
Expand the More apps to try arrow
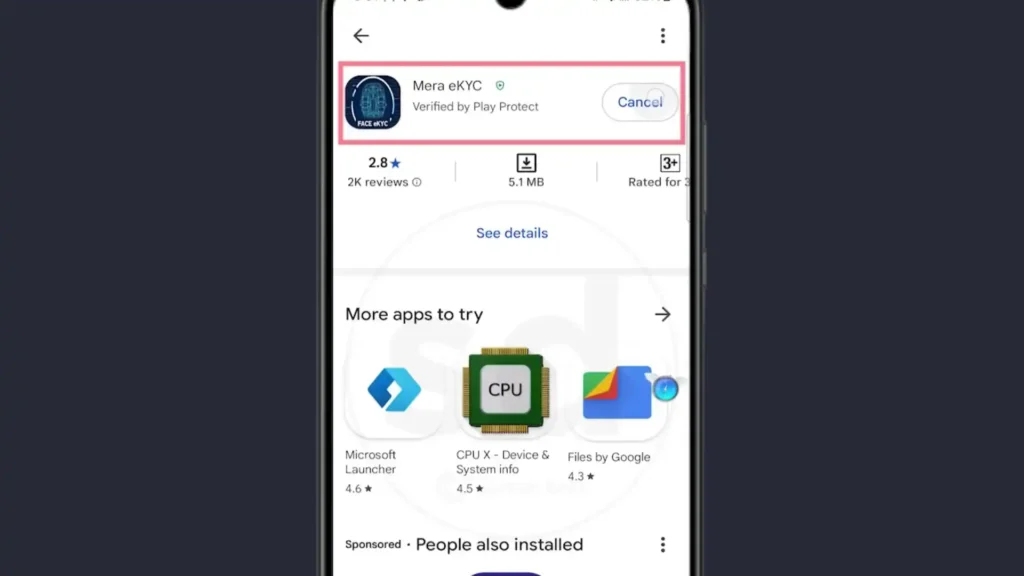click(662, 314)
